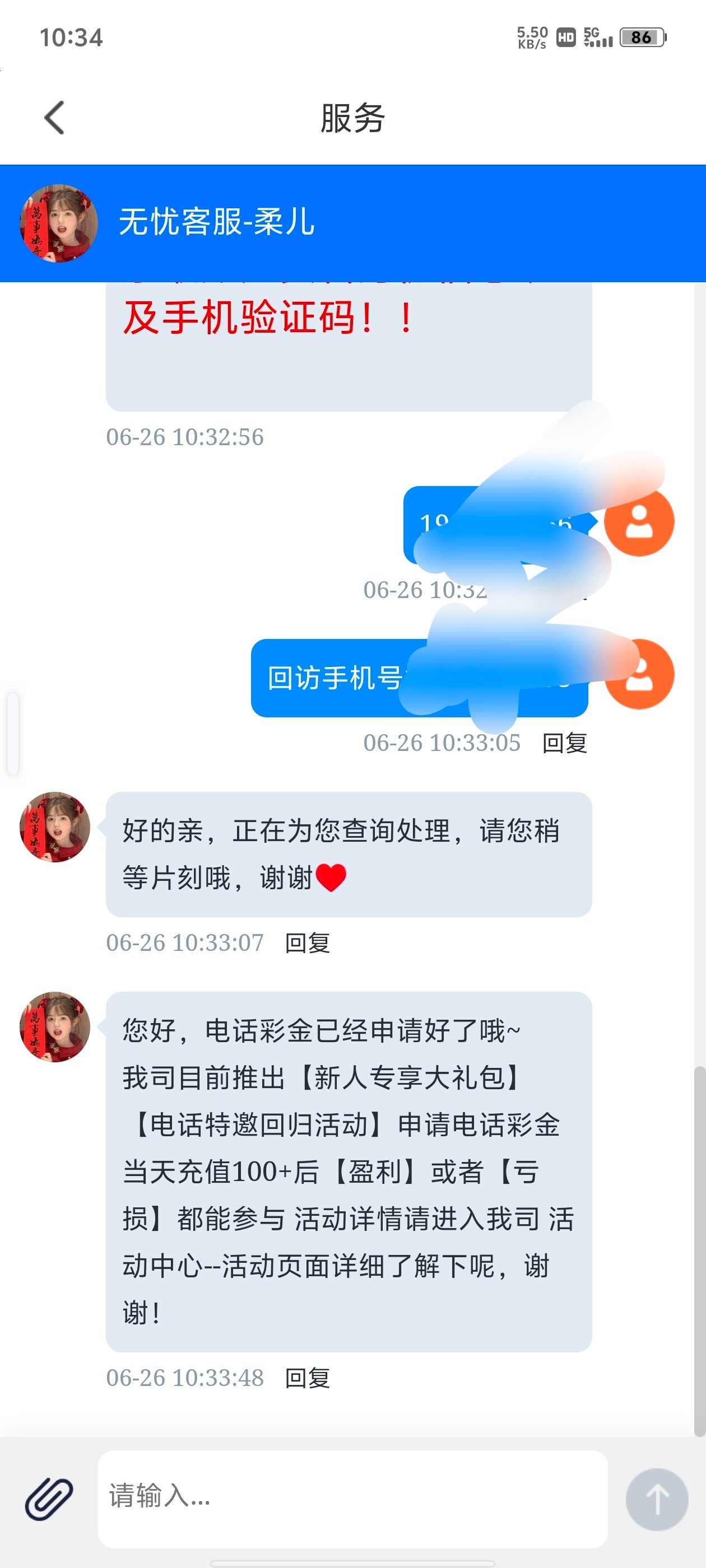Open the paperclip attachment icon

pyautogui.click(x=49, y=1499)
